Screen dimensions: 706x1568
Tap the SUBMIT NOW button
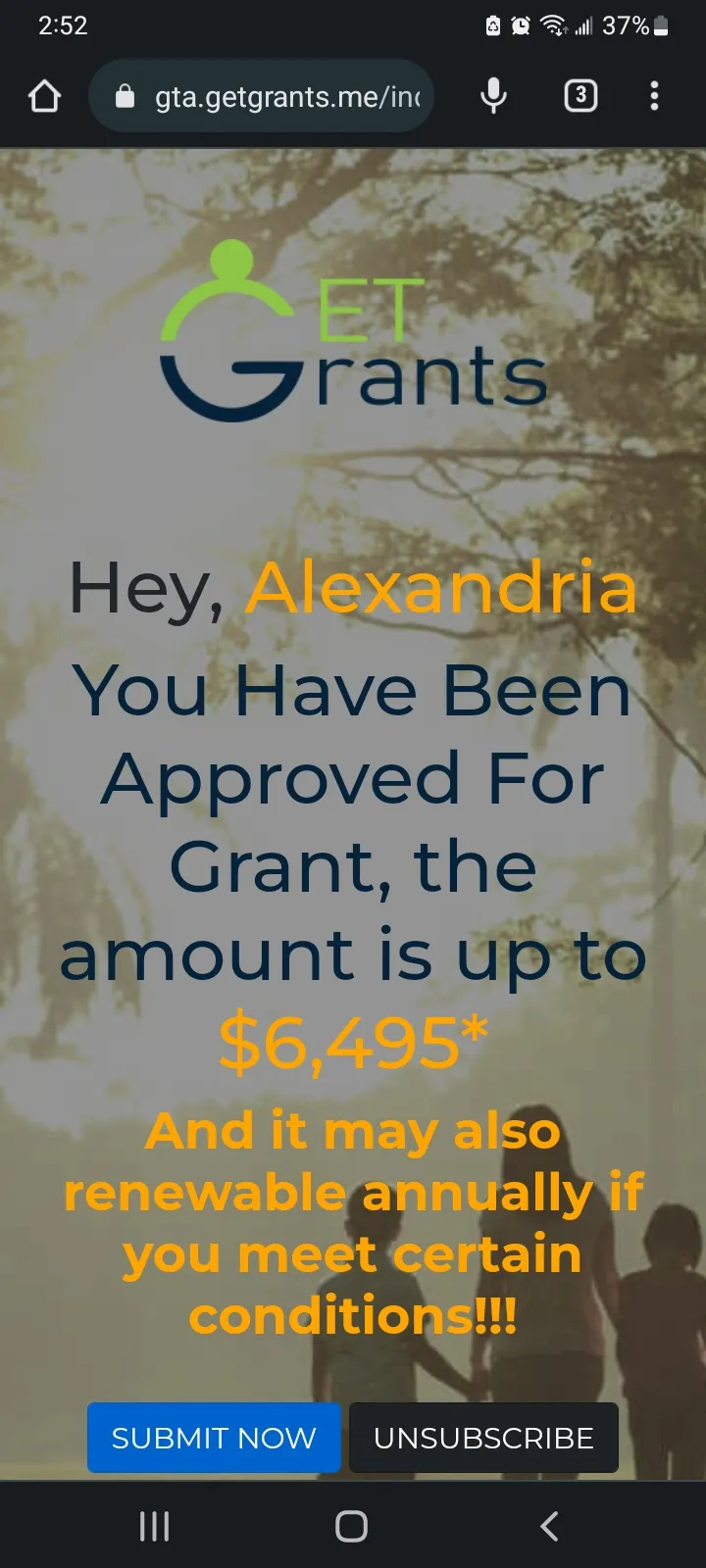coord(214,1438)
